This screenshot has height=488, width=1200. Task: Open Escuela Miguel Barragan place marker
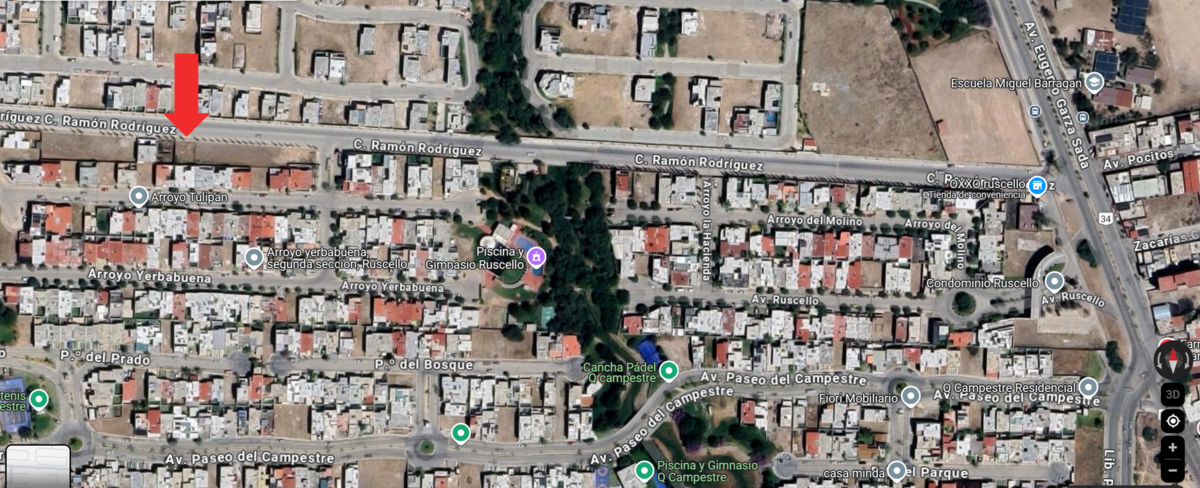(1093, 83)
